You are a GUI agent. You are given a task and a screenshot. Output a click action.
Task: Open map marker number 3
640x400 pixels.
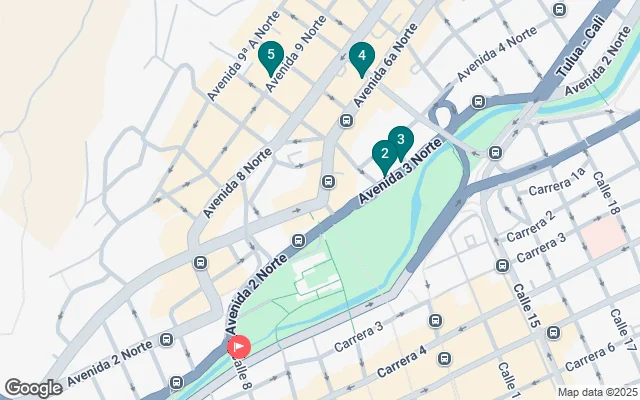[400, 141]
